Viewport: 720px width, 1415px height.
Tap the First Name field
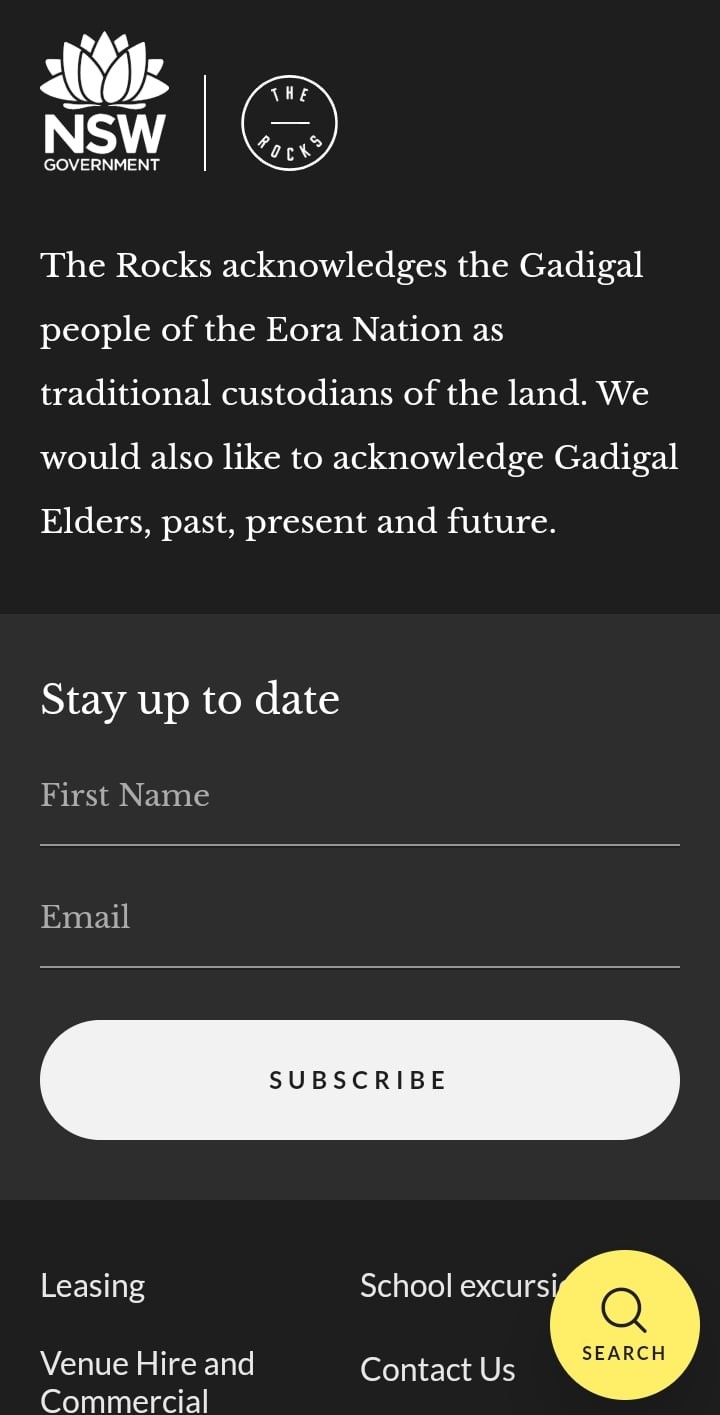click(360, 796)
